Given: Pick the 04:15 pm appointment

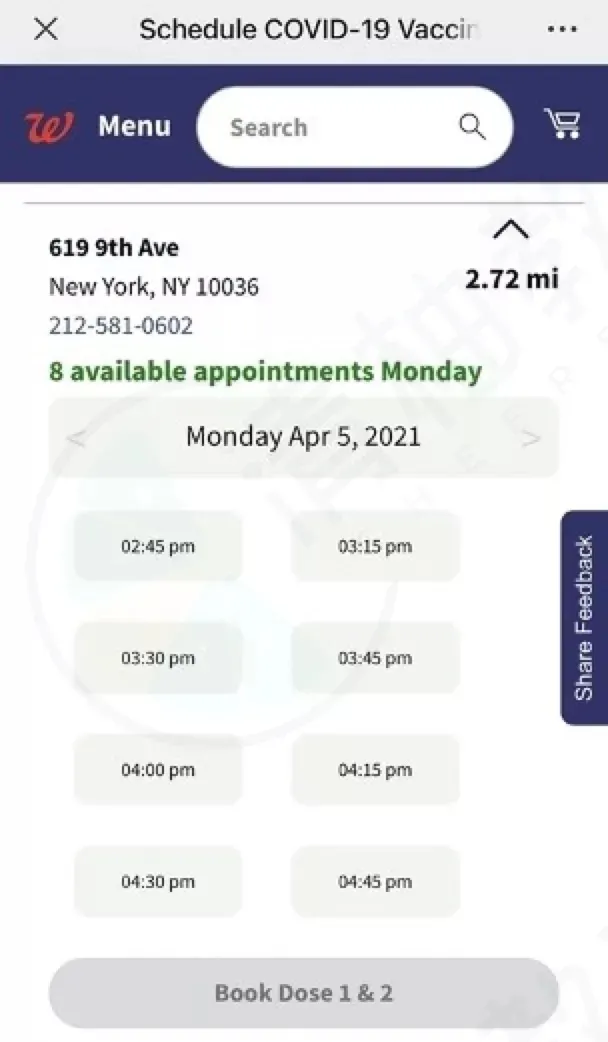Looking at the screenshot, I should tap(375, 770).
